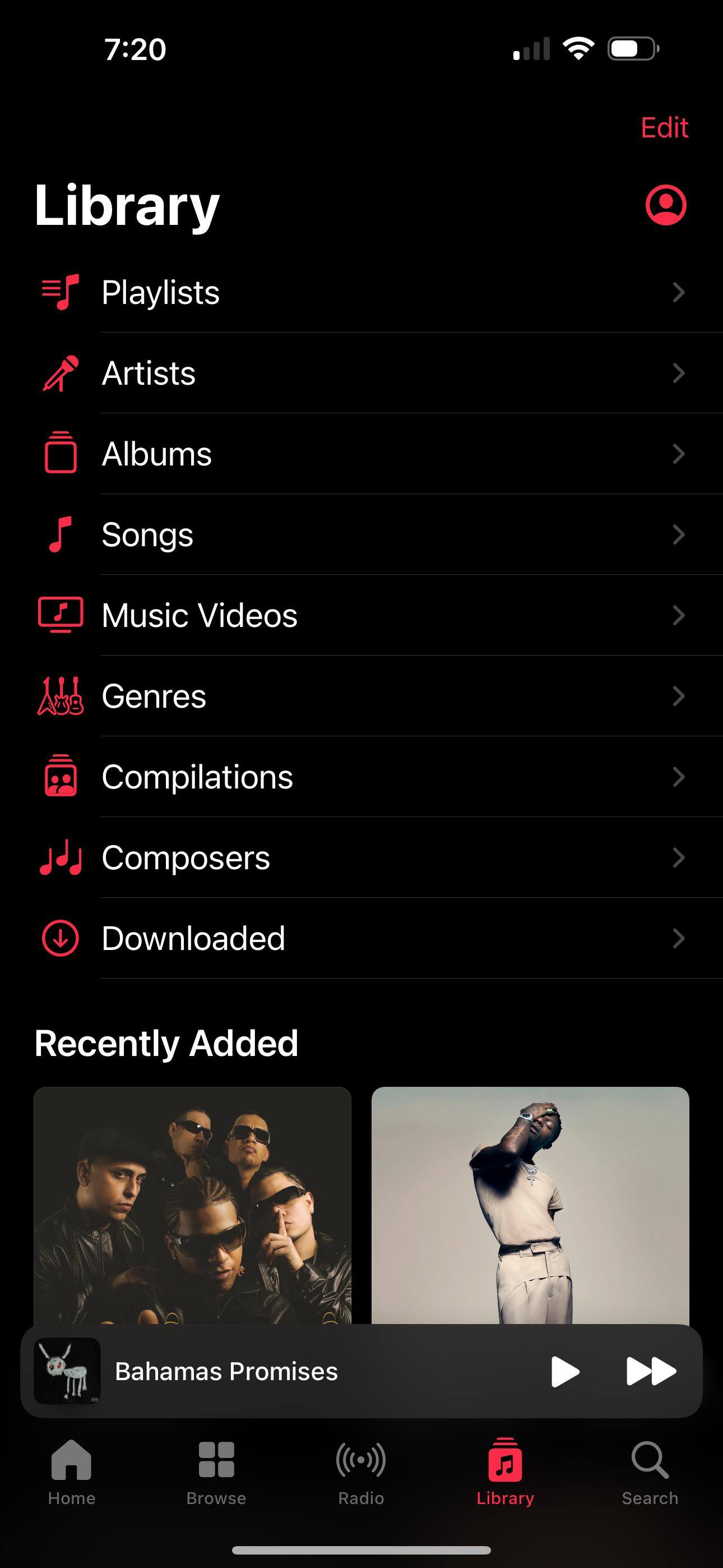723x1568 pixels.
Task: Switch to the Browse tab
Action: click(x=216, y=1471)
